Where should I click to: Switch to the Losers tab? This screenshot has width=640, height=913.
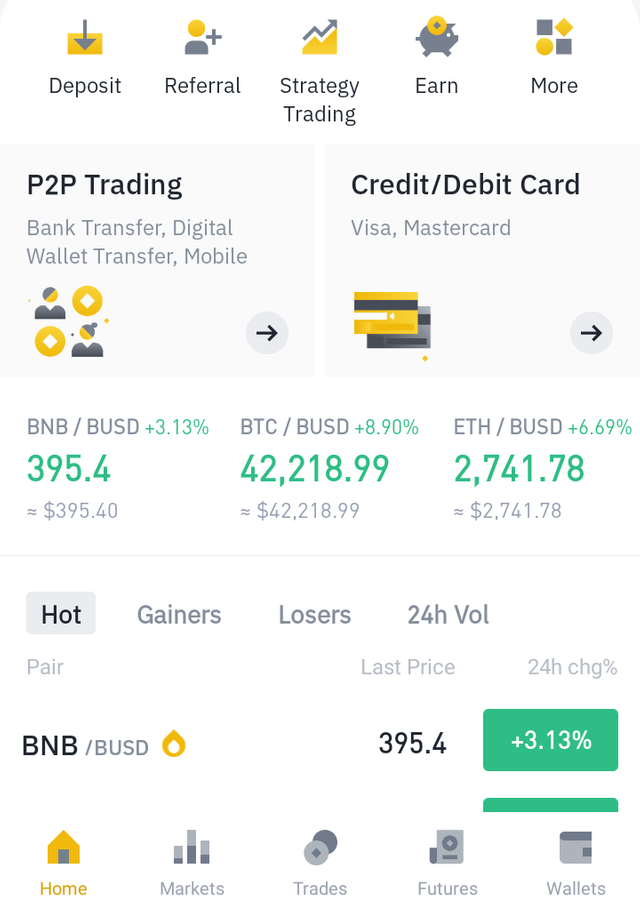(315, 614)
